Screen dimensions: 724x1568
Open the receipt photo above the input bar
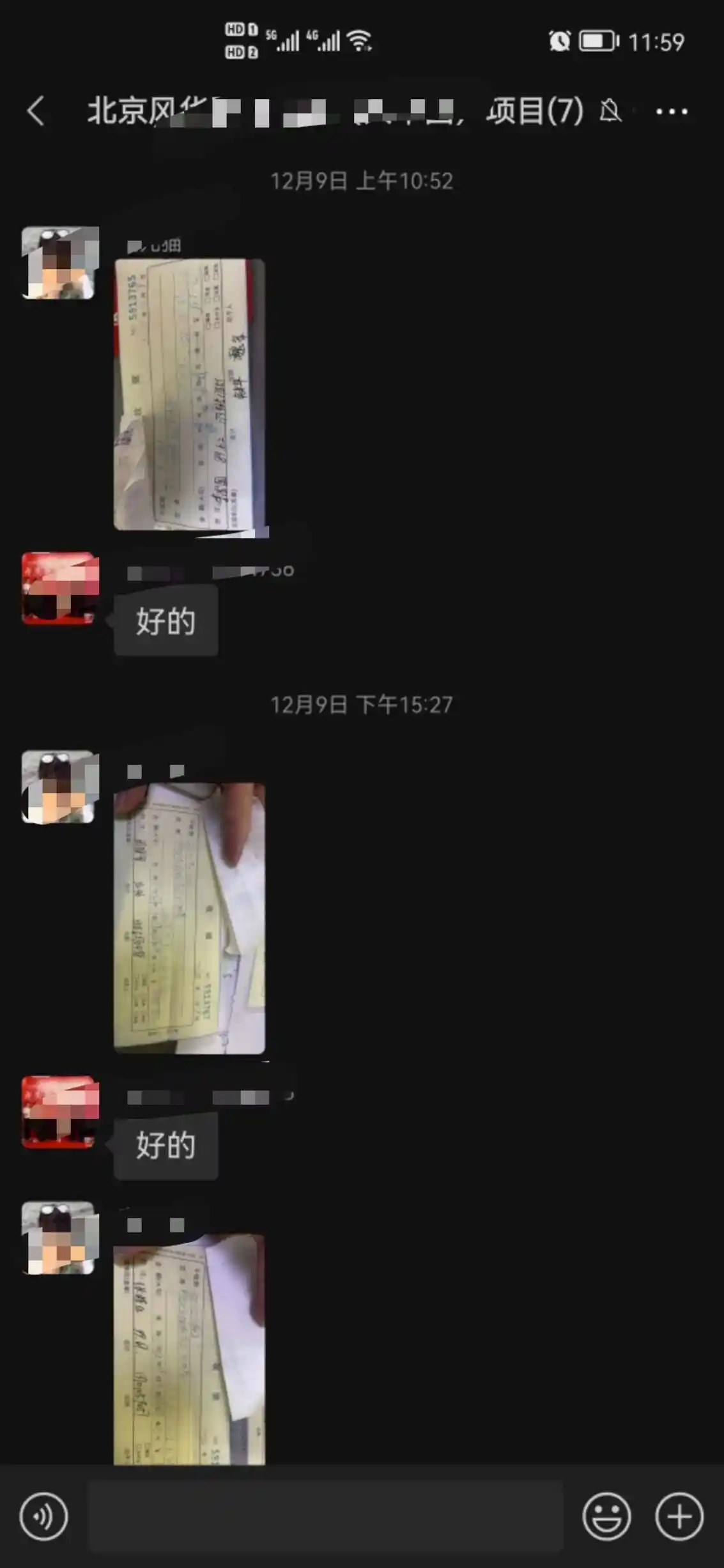click(189, 1349)
